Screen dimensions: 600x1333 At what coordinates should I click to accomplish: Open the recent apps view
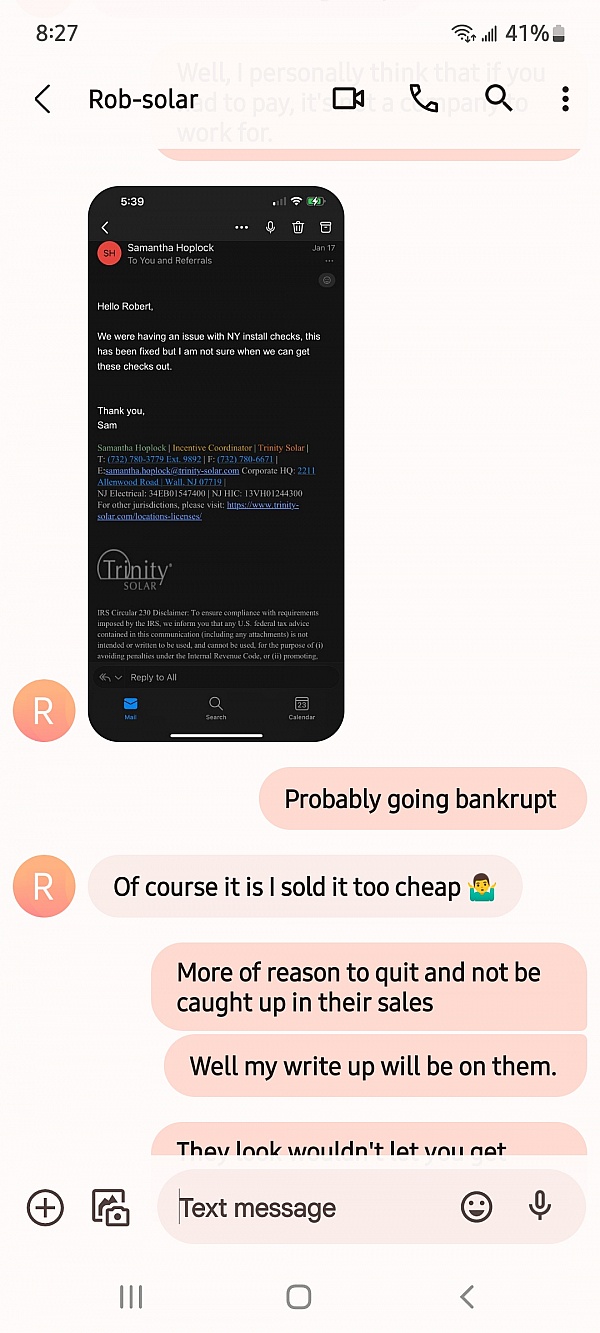click(x=131, y=1297)
